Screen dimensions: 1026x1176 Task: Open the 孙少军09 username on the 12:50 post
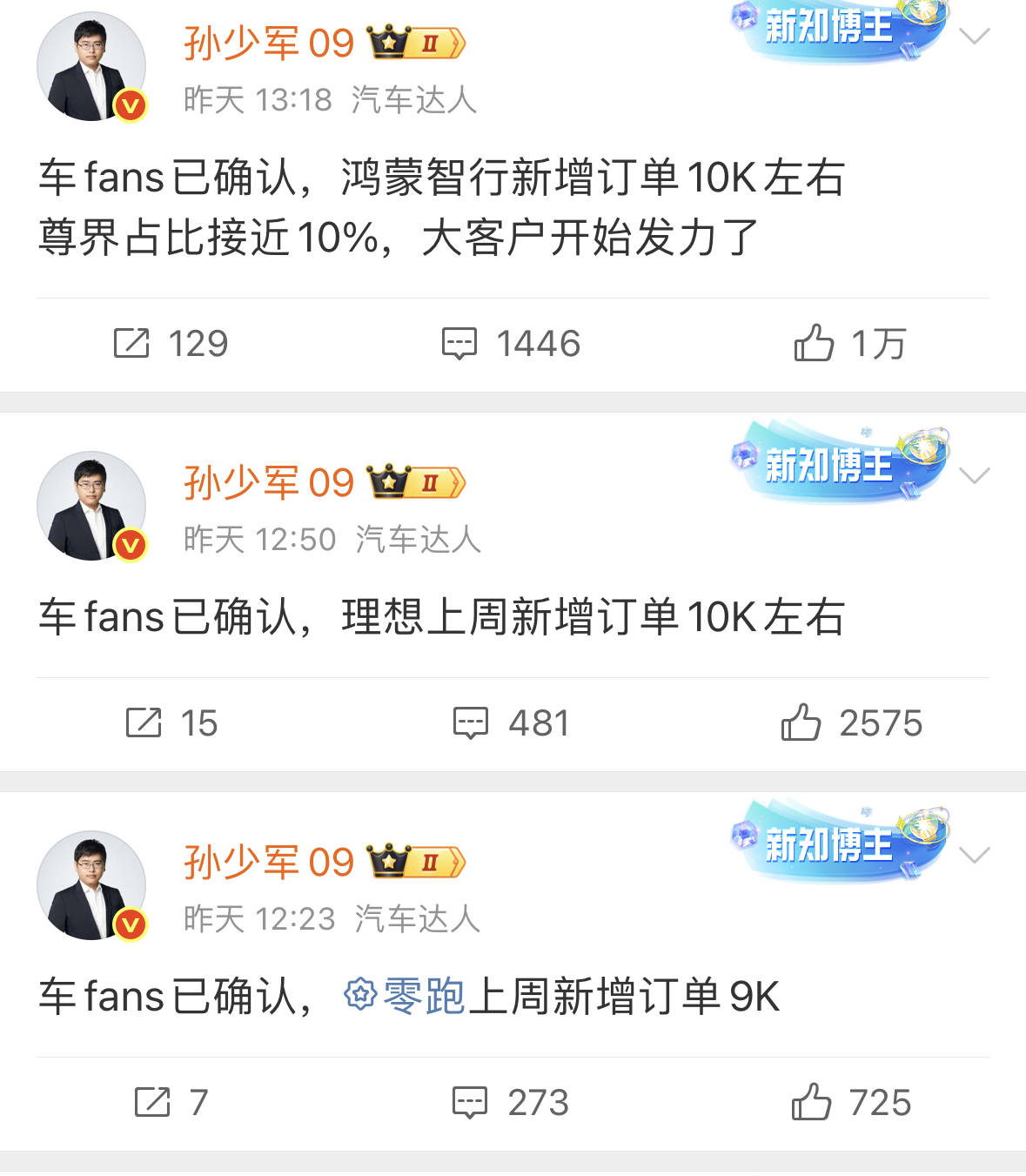coord(269,482)
